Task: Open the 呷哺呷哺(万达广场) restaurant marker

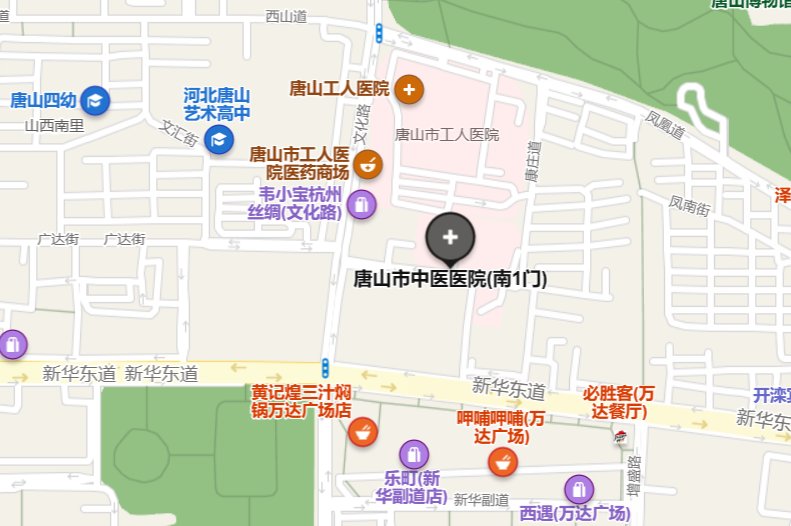Action: click(503, 461)
